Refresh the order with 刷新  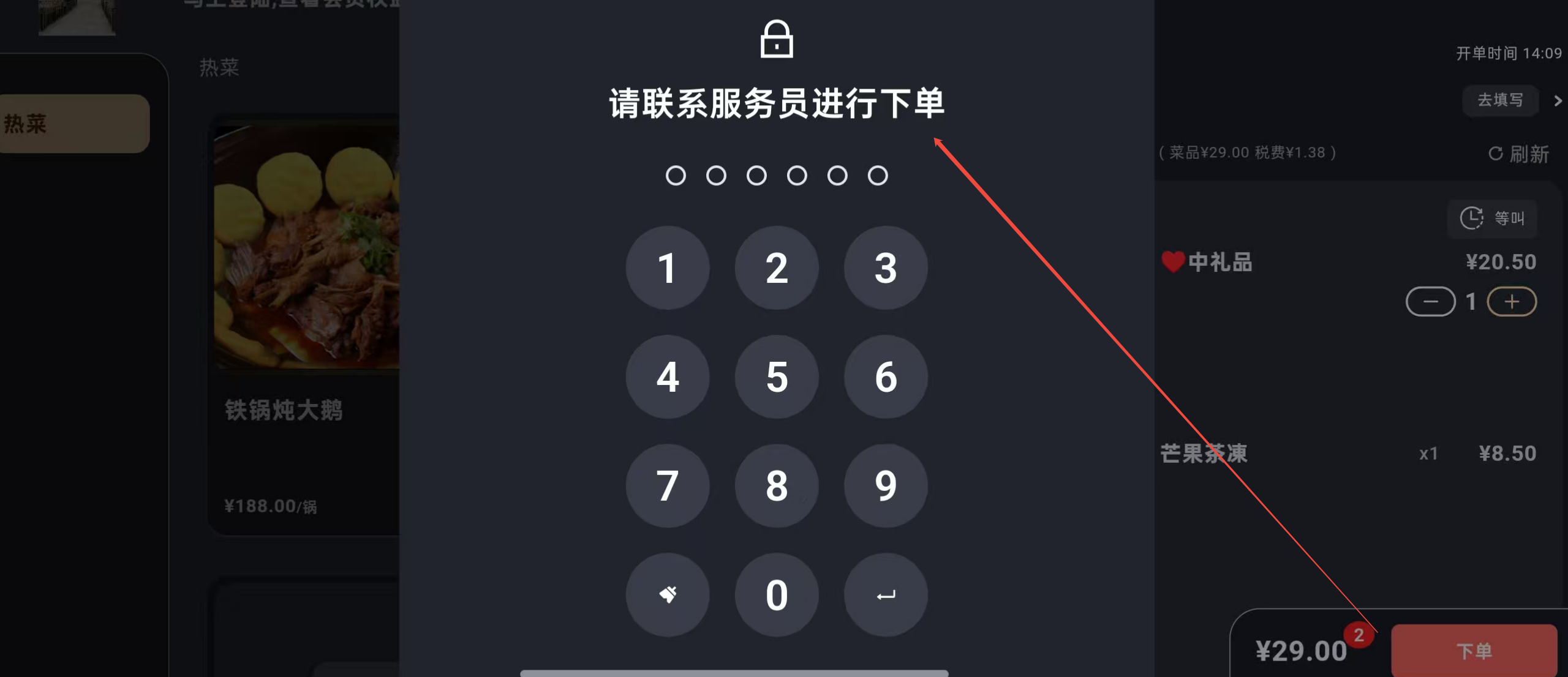coord(1518,154)
